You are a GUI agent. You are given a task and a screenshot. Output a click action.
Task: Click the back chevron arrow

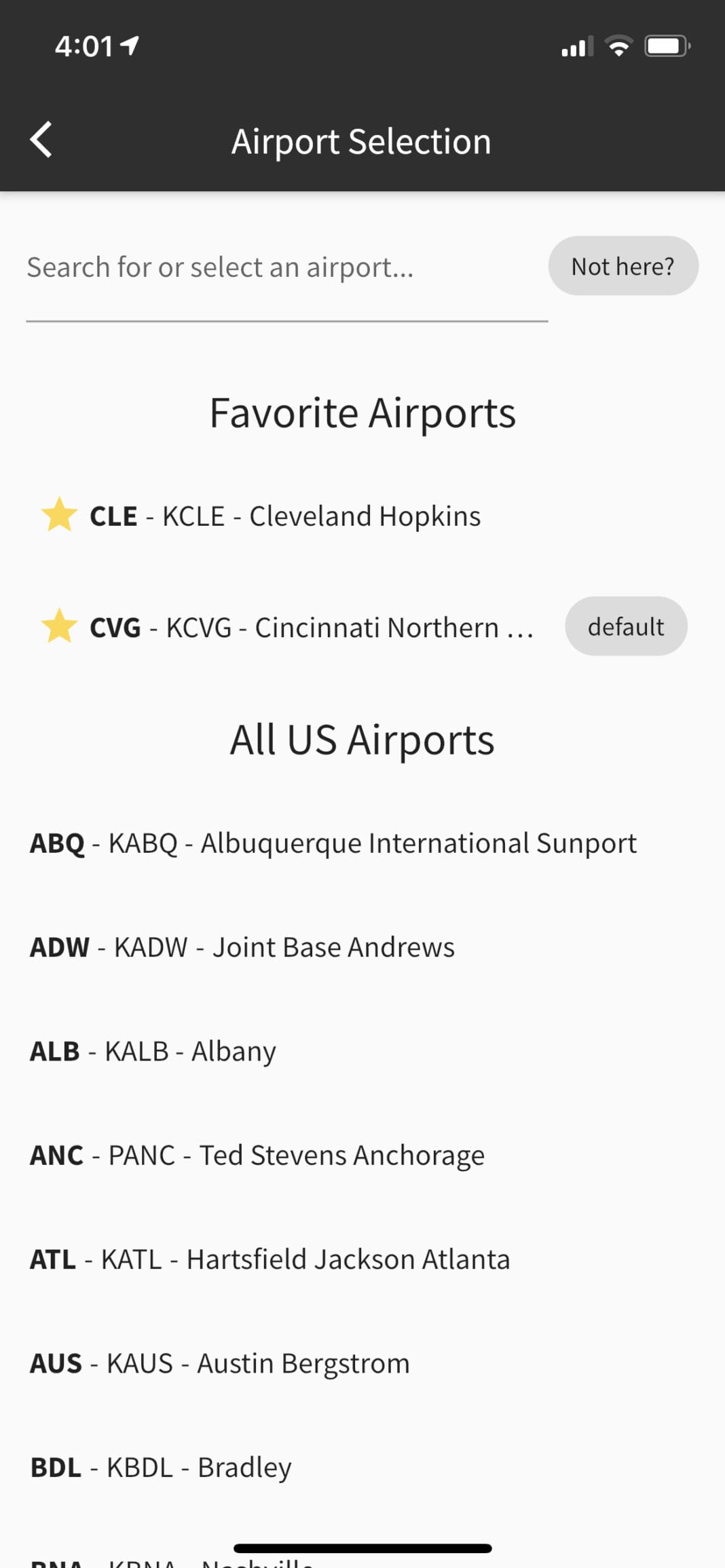click(x=41, y=140)
